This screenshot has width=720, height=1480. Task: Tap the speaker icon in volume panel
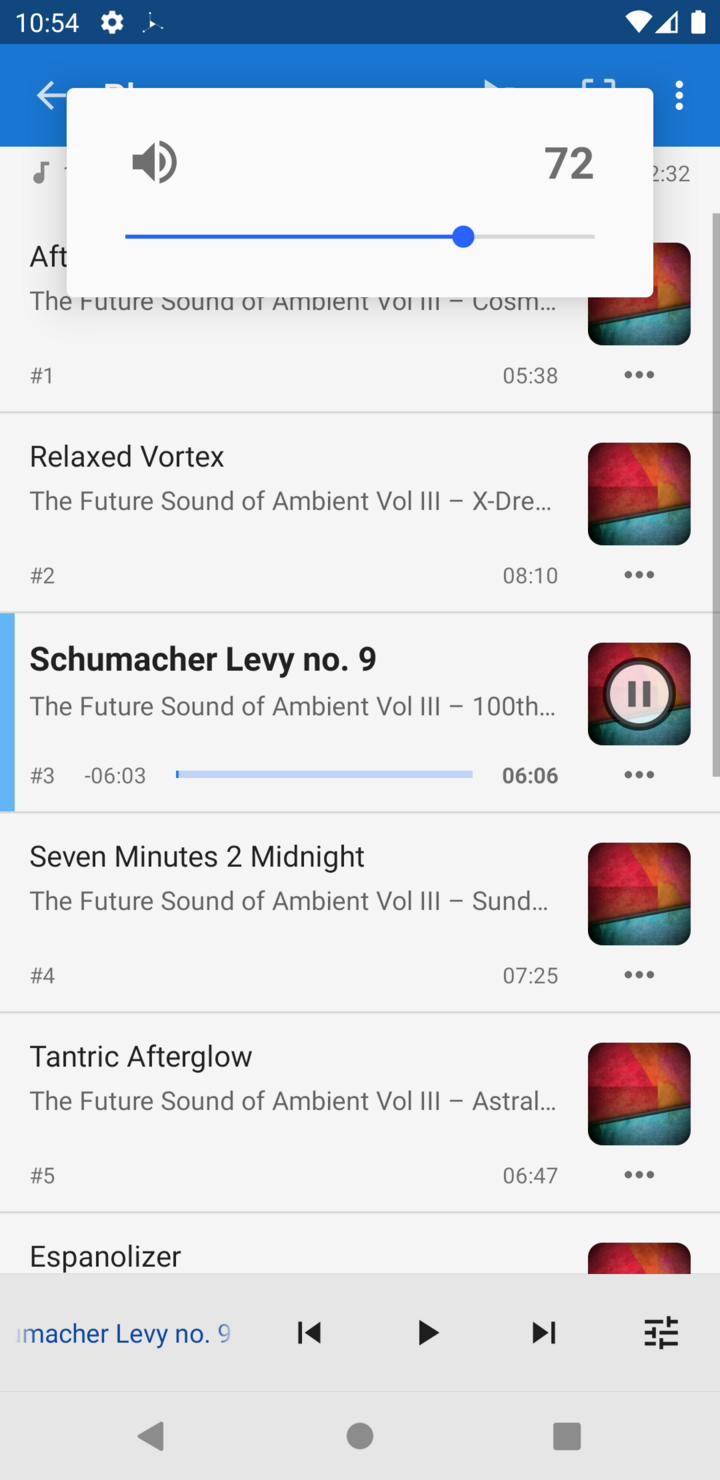(155, 162)
